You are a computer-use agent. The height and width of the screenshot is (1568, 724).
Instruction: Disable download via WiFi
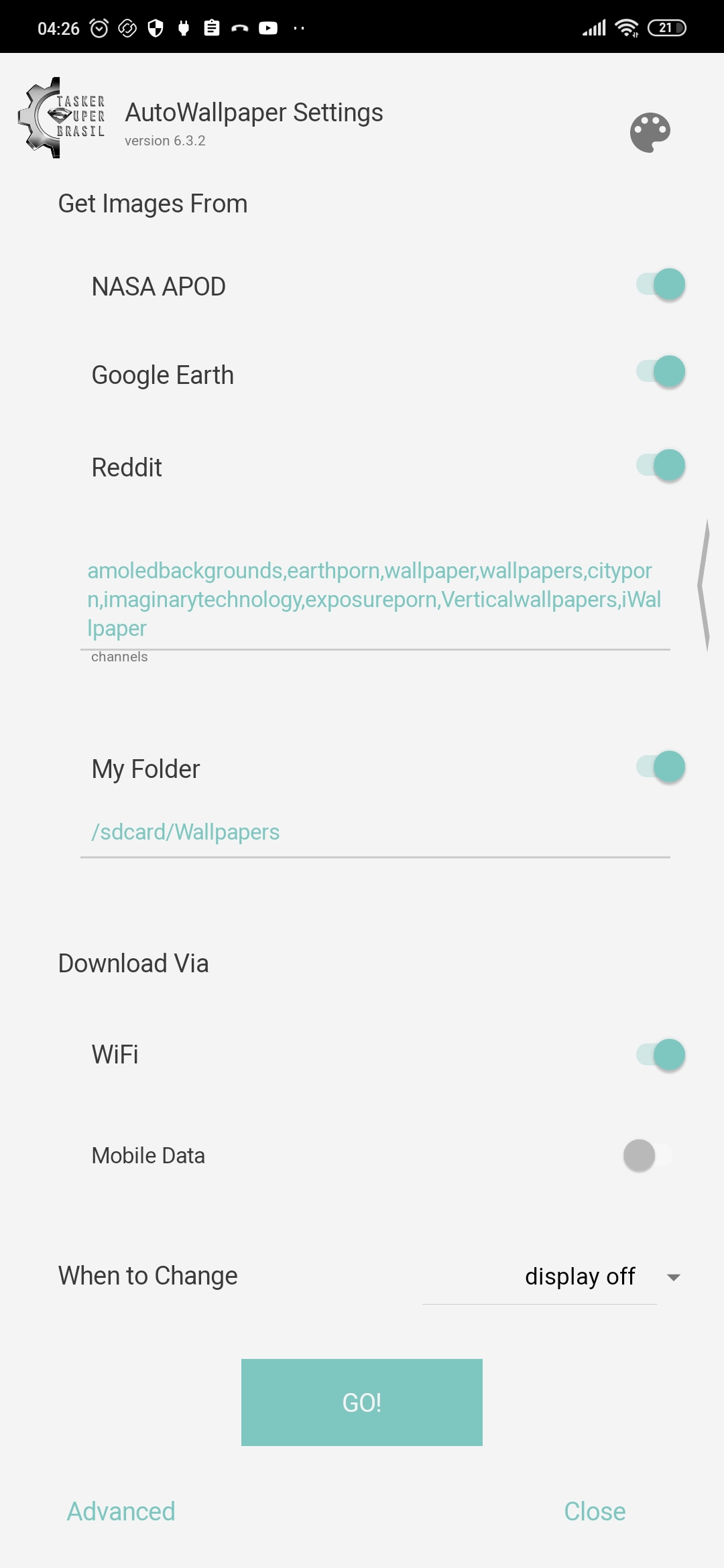[x=660, y=1055]
